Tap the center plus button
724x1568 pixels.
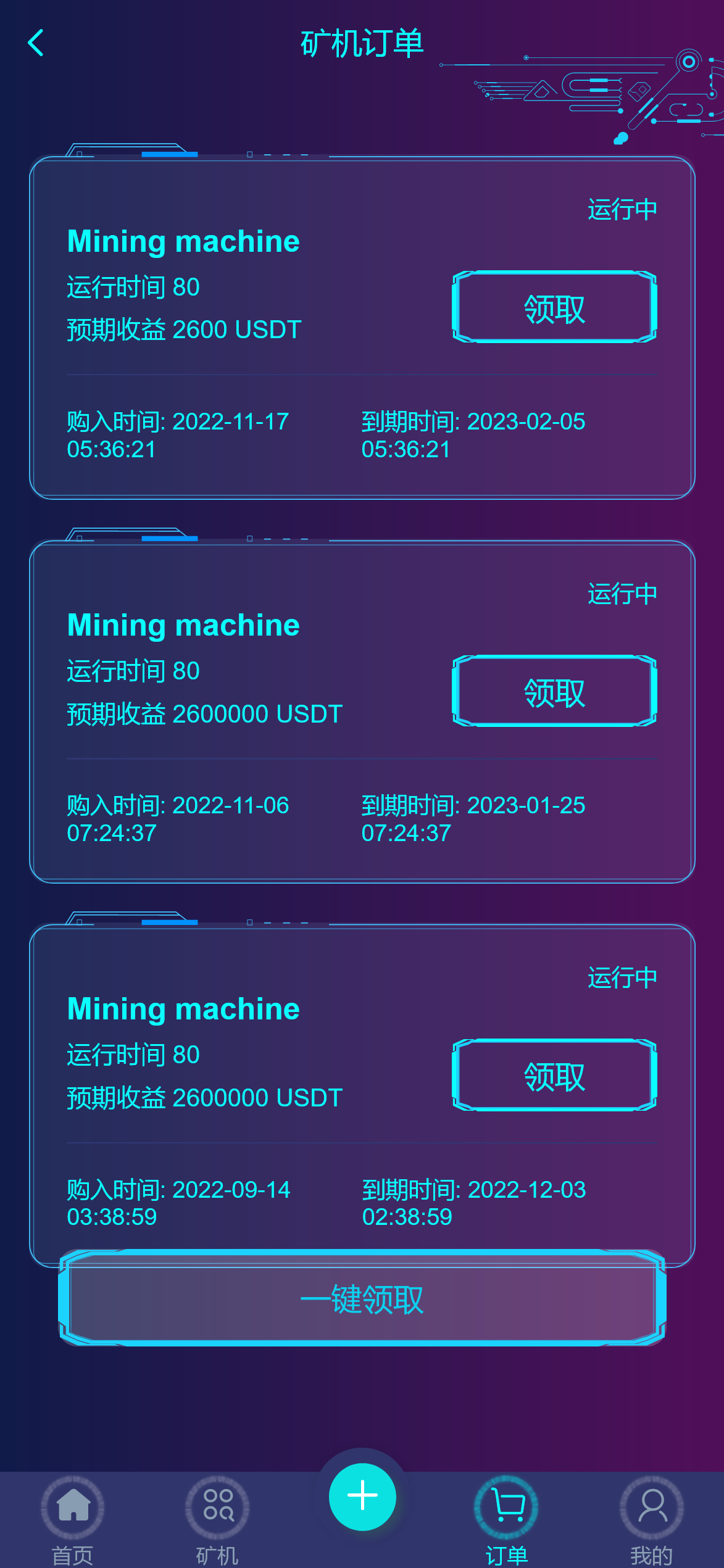(x=362, y=1496)
